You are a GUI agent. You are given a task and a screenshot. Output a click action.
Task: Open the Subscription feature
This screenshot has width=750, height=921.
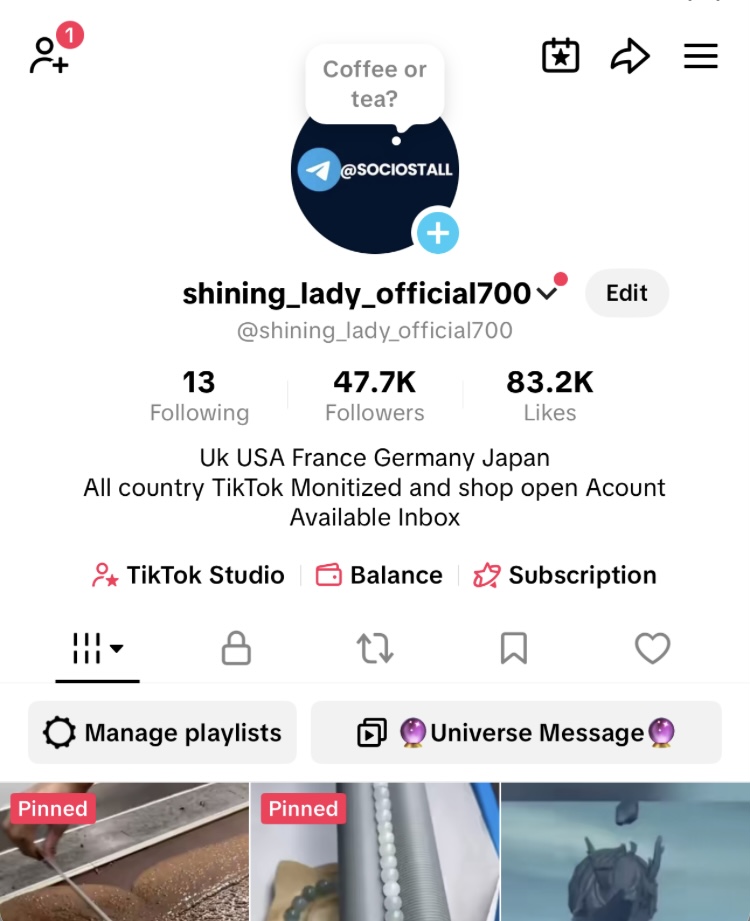566,575
